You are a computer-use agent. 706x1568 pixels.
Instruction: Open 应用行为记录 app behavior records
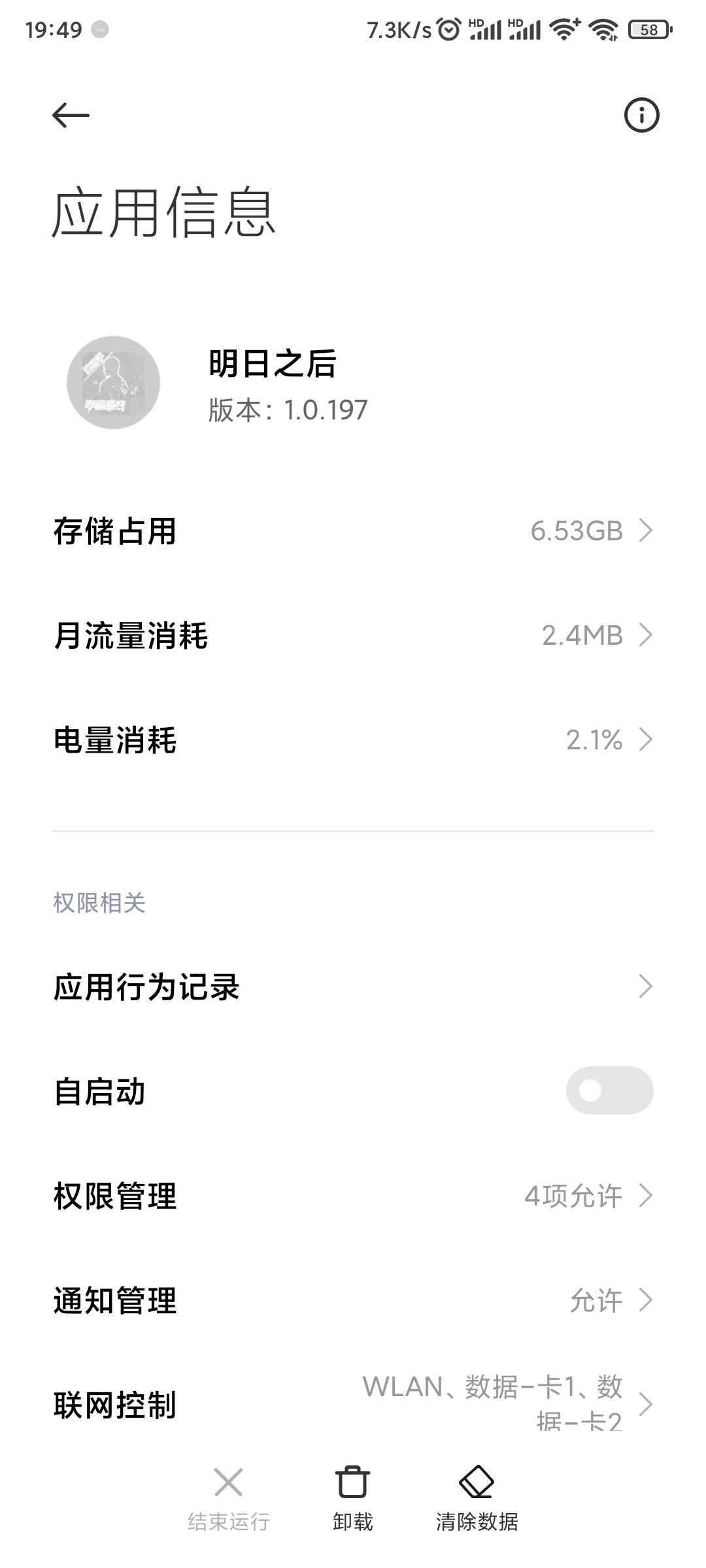353,987
